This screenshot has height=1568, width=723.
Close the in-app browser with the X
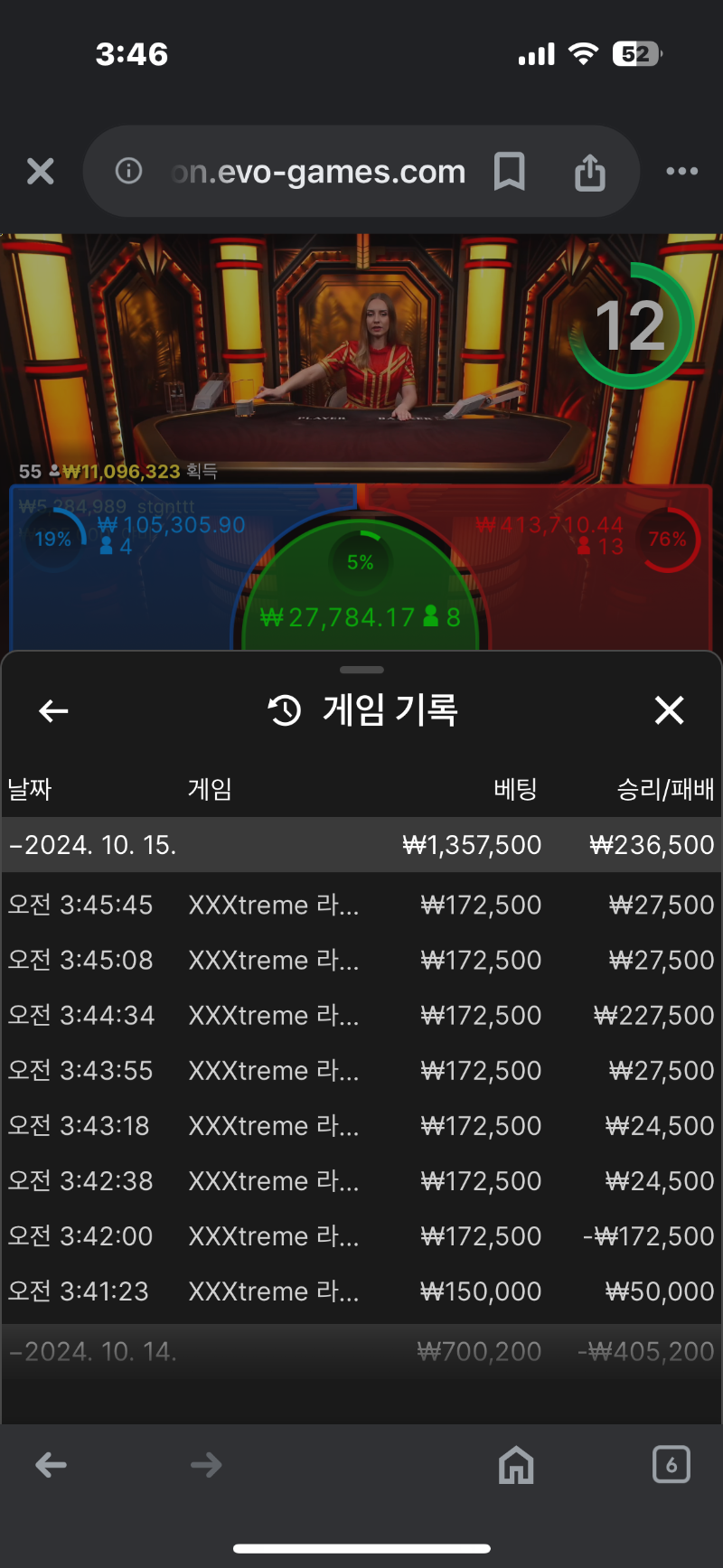coord(41,171)
